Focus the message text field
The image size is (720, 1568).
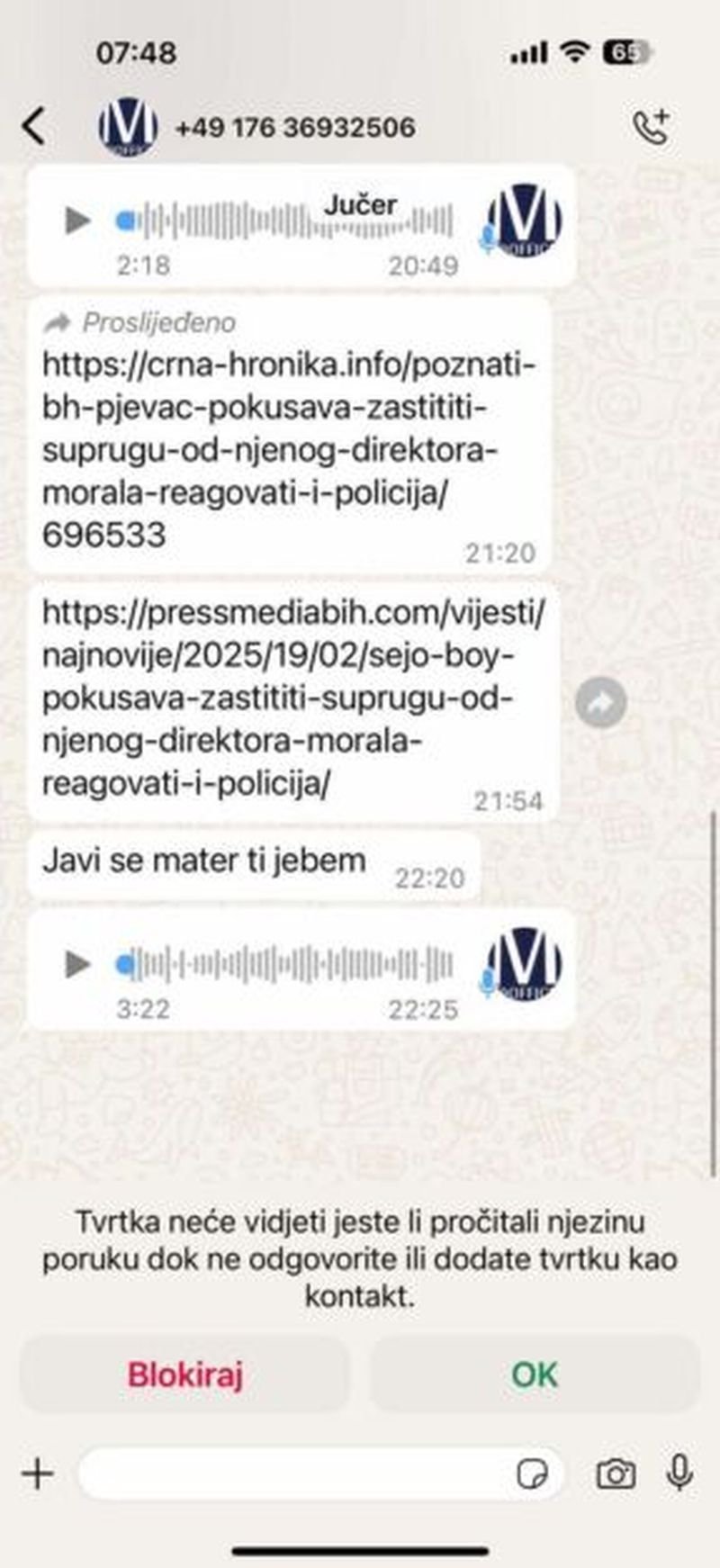pos(292,1473)
